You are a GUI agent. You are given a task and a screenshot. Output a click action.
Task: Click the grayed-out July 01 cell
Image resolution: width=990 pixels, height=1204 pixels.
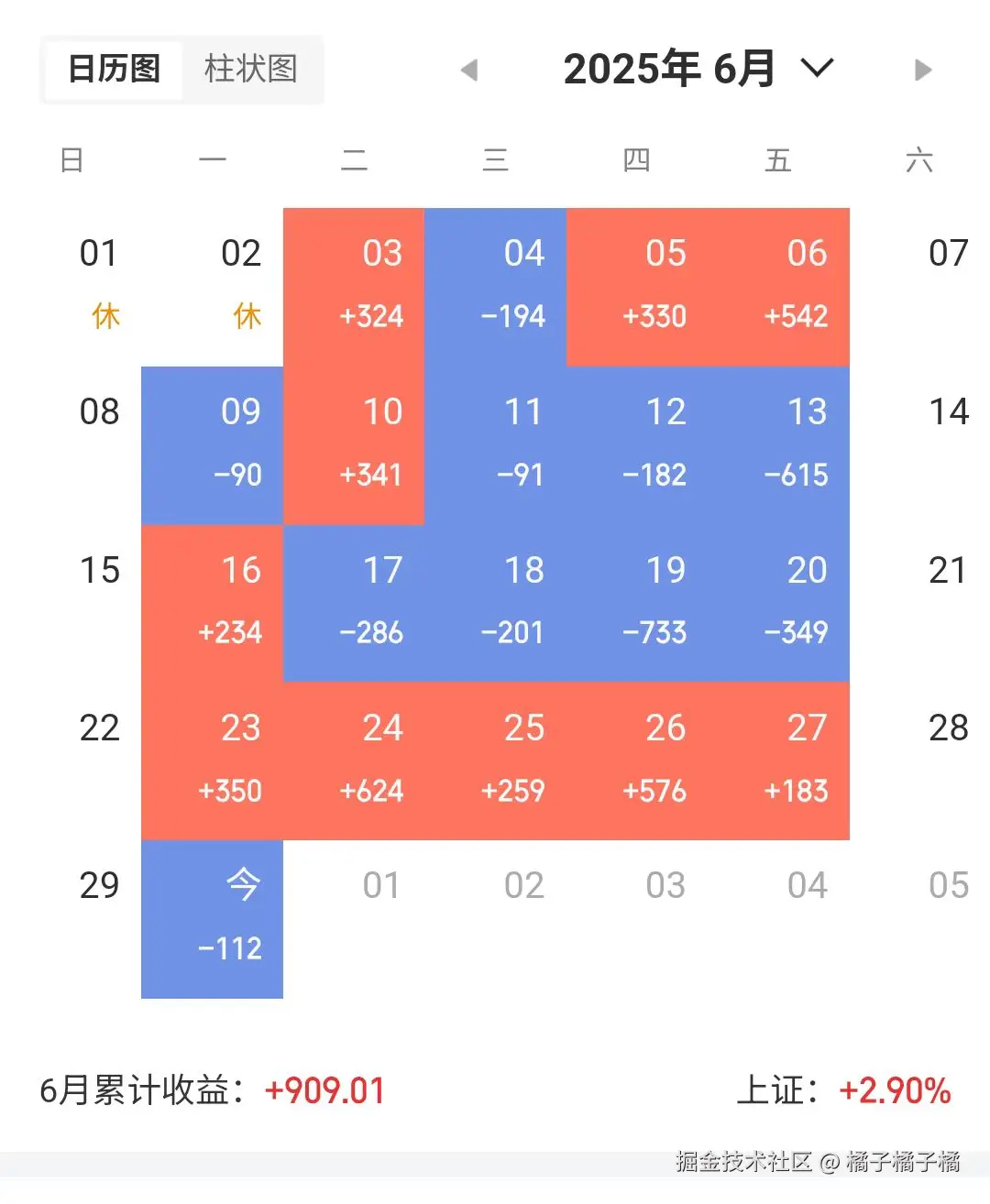(382, 885)
